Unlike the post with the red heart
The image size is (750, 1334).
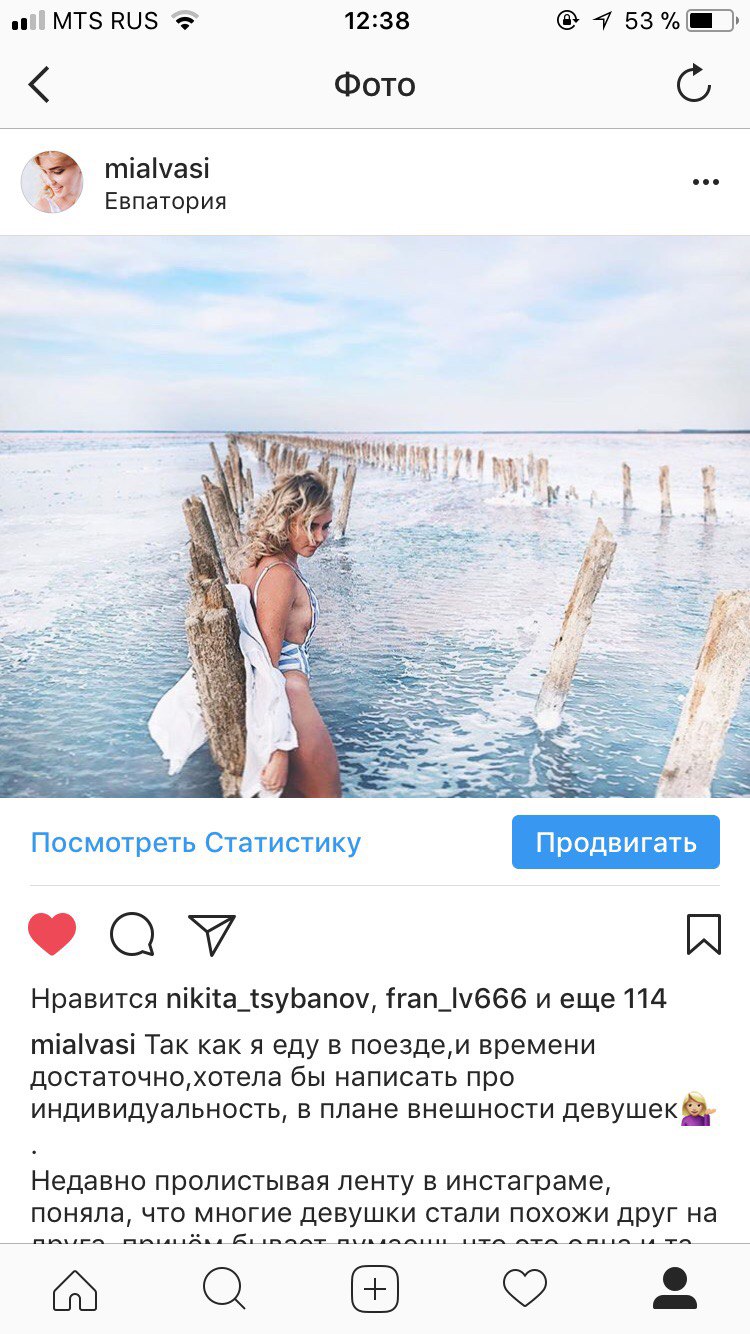tap(52, 934)
